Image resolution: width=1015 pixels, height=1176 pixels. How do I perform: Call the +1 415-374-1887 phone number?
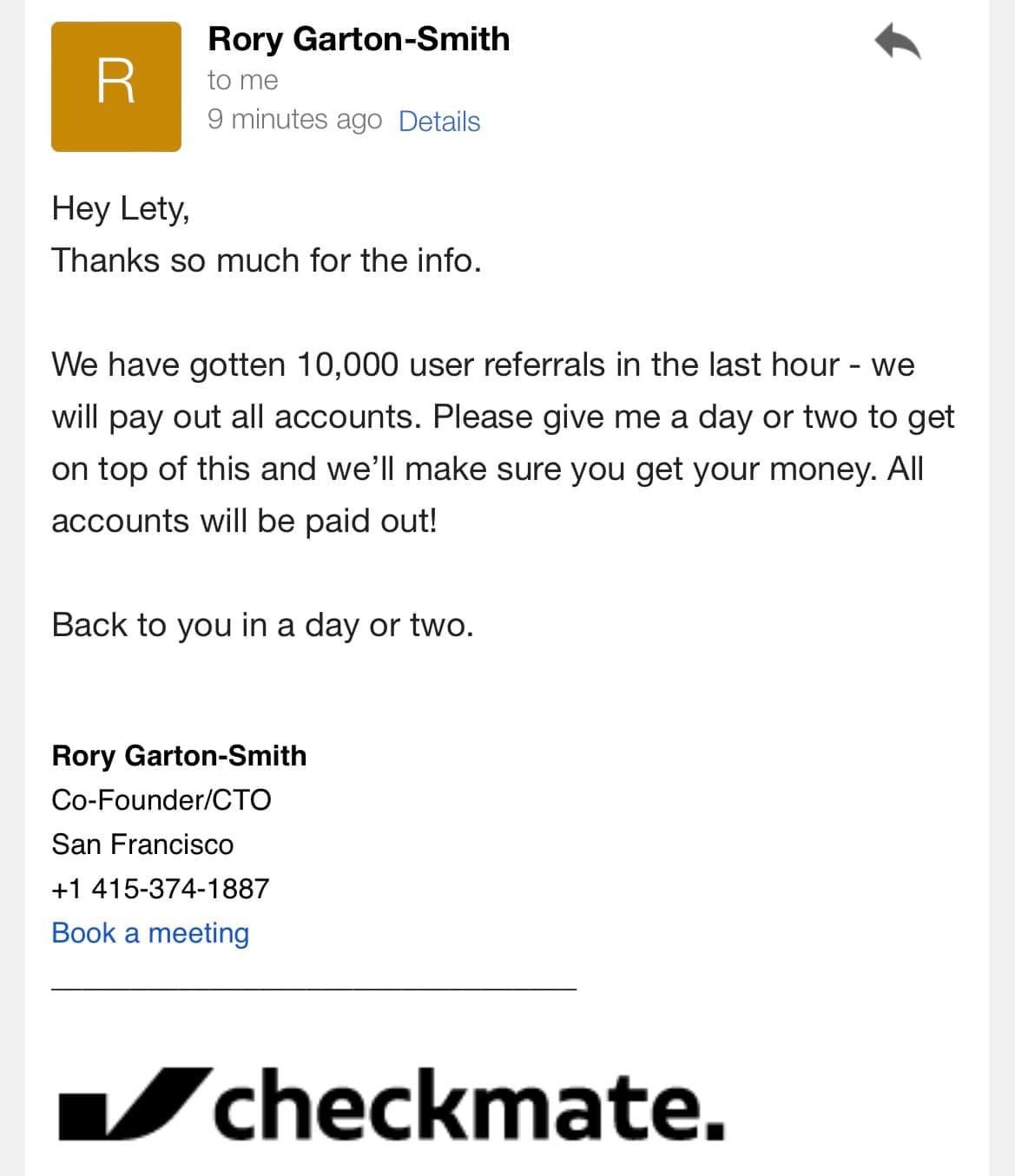(x=161, y=888)
